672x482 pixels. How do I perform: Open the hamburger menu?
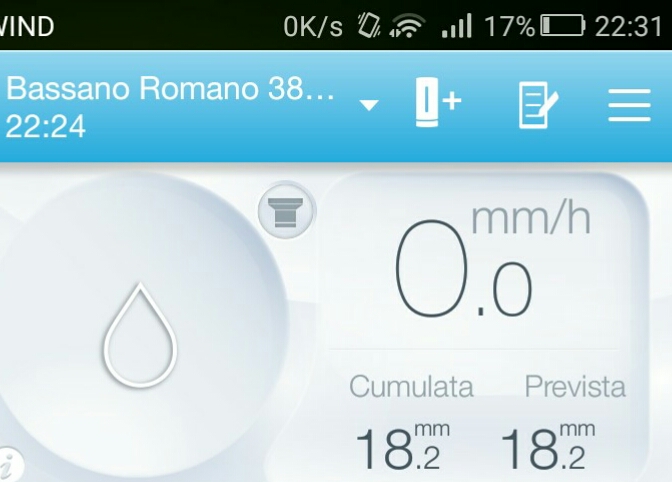629,105
